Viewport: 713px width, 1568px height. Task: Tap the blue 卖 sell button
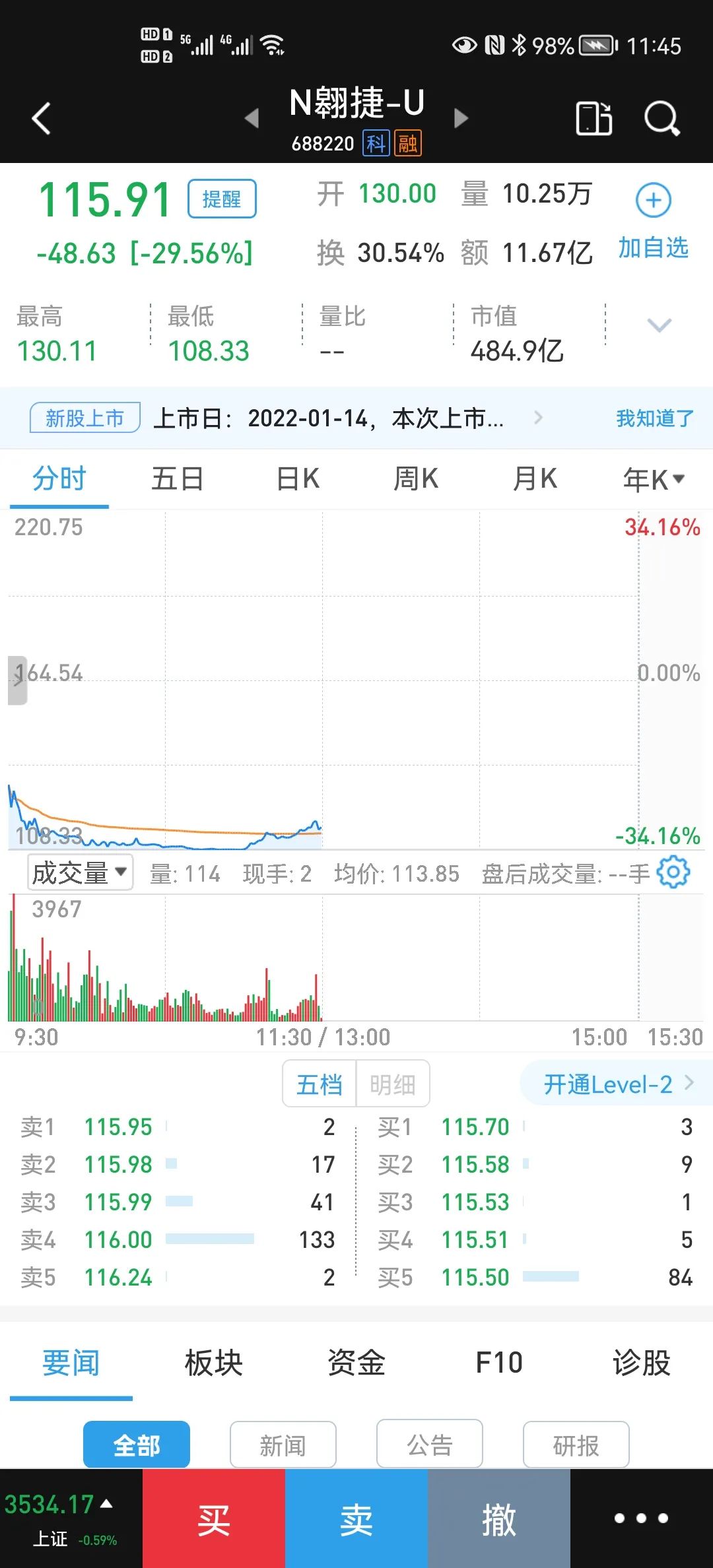coord(356,1519)
